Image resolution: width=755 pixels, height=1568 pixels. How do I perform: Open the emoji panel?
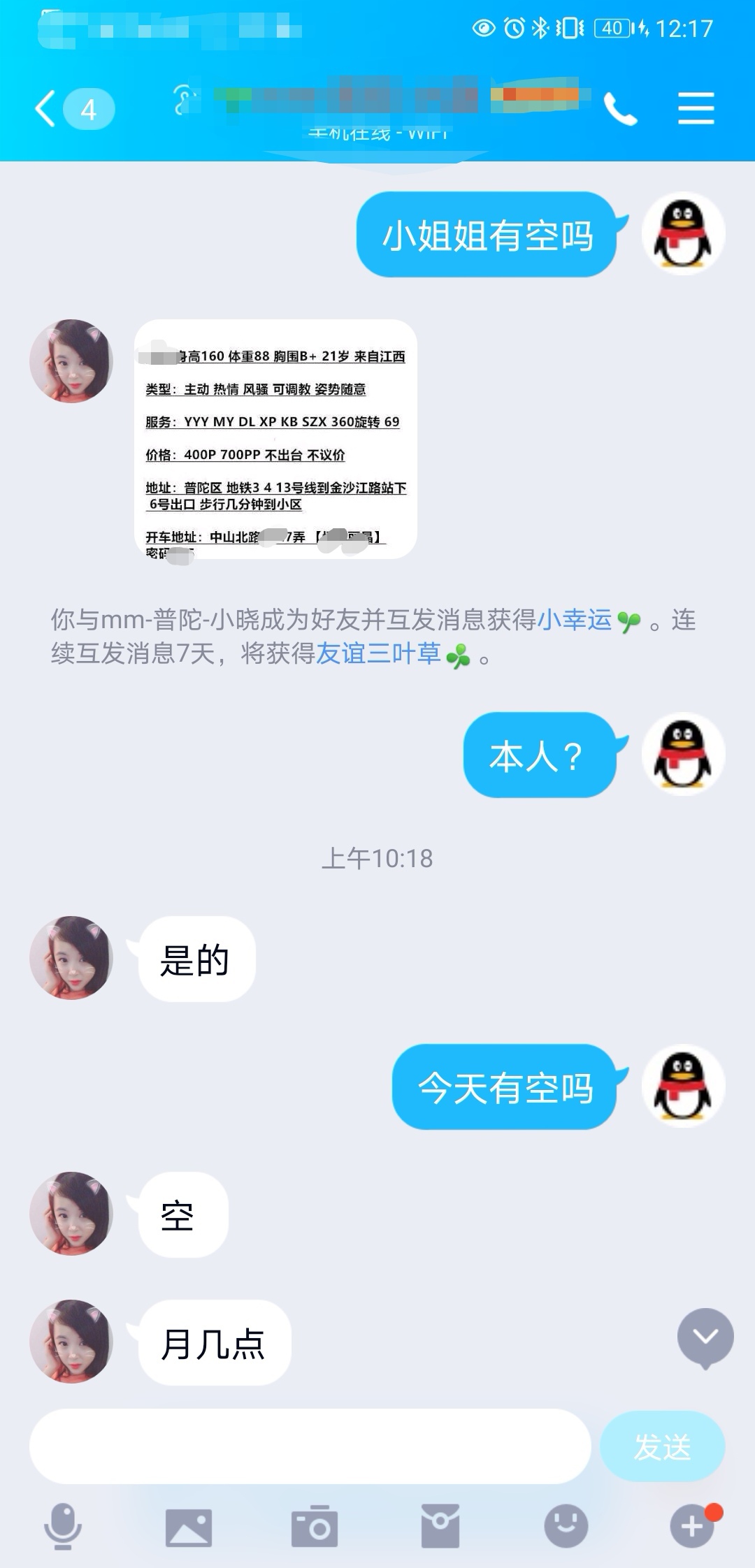point(566,1526)
